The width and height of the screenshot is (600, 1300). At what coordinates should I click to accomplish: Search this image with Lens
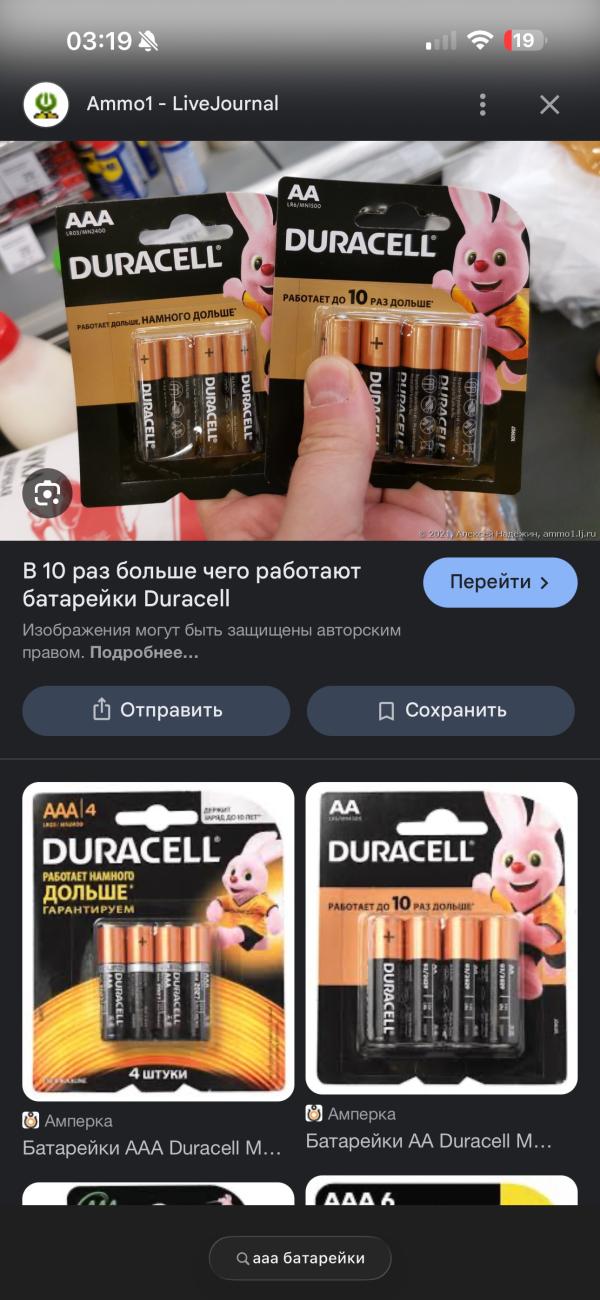[49, 493]
